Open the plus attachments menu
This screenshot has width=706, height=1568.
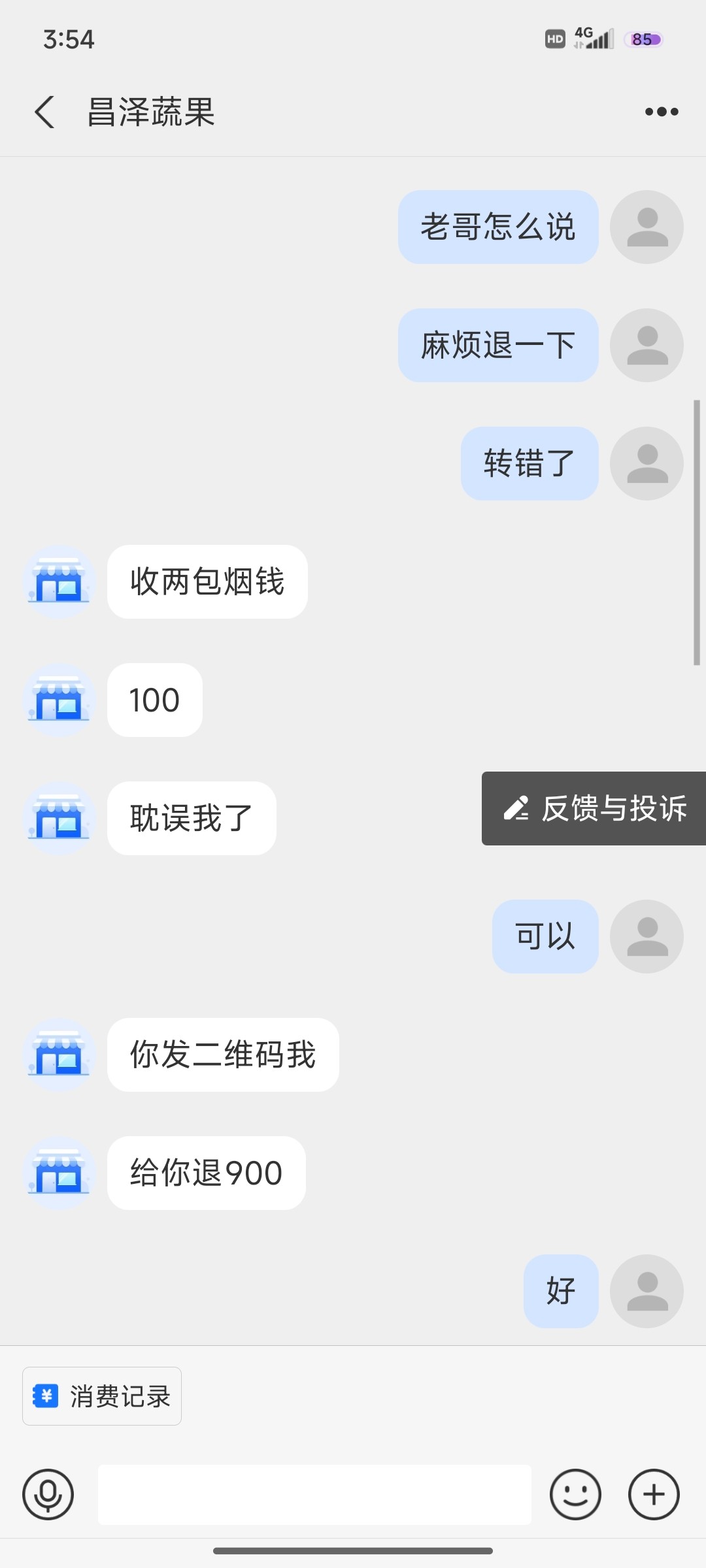coord(654,1494)
